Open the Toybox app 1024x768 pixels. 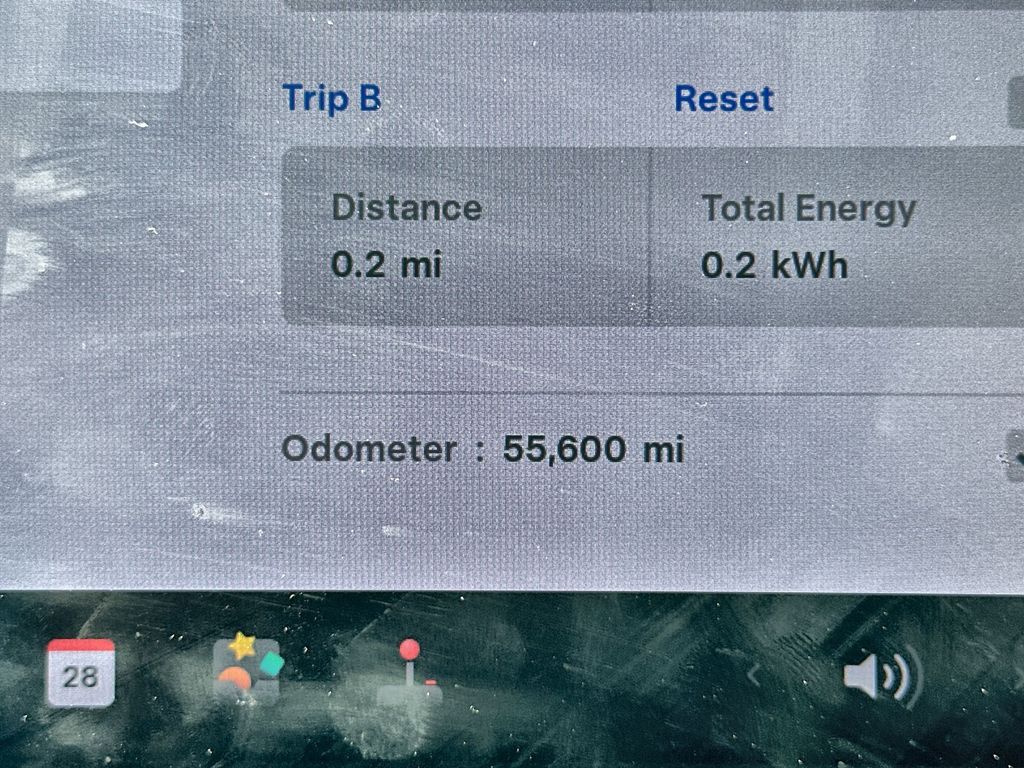pos(246,671)
